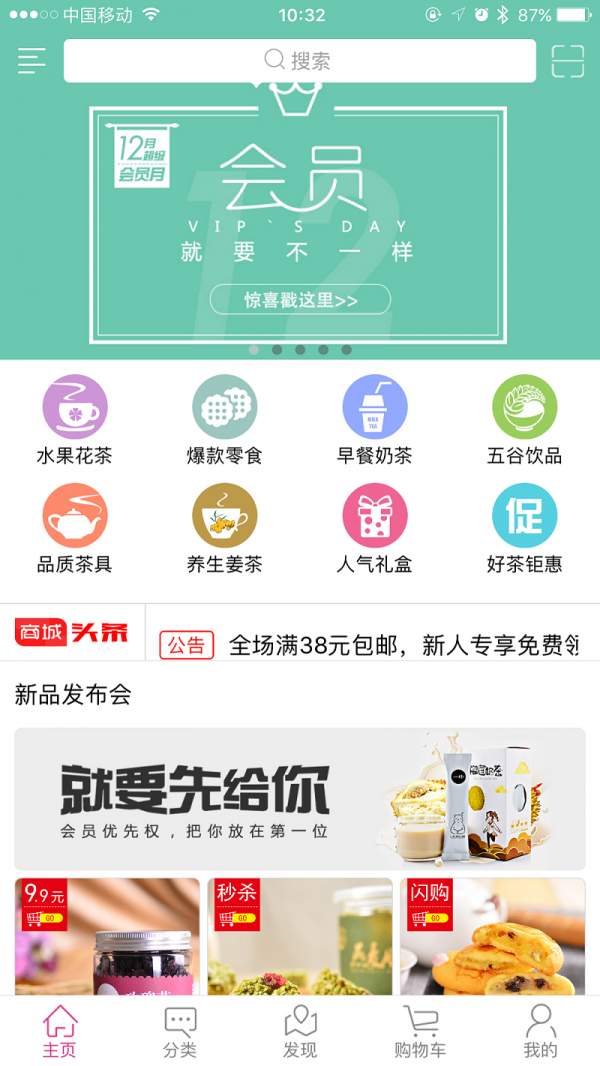600x1066 pixels.
Task: Switch to the 我的 tab
Action: (540, 1032)
